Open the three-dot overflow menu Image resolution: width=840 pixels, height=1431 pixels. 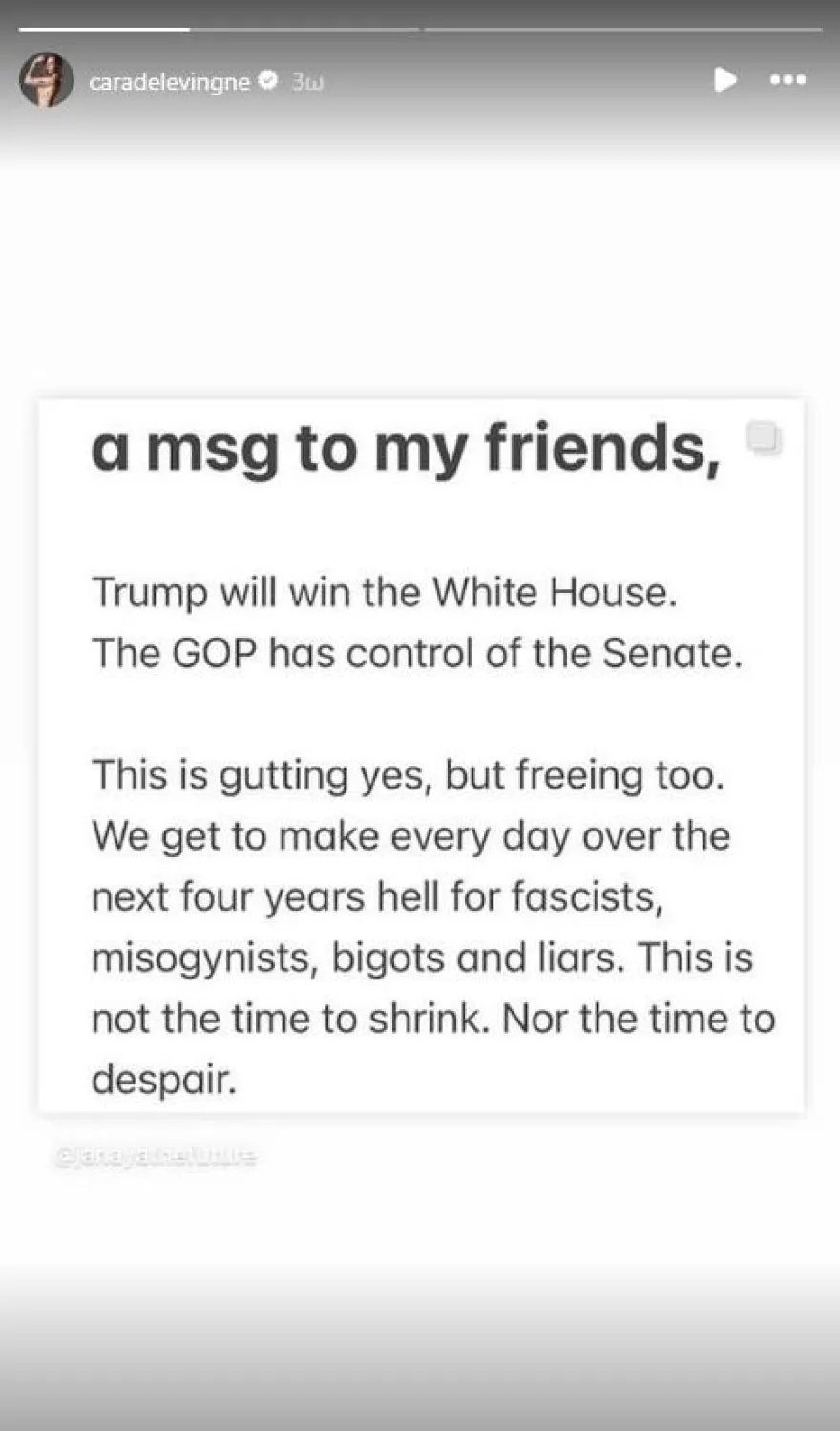coord(787,80)
